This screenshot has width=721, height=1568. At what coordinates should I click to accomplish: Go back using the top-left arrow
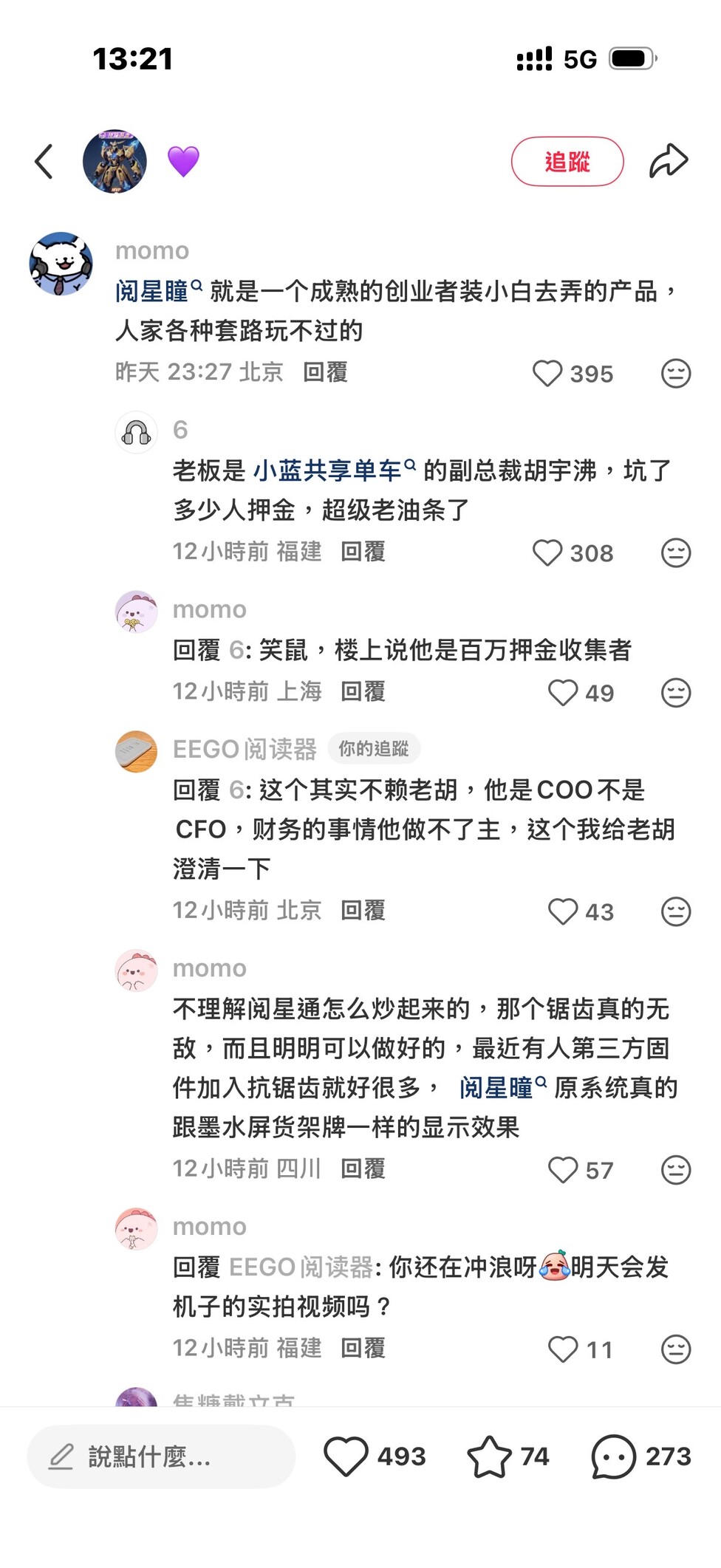coord(44,161)
